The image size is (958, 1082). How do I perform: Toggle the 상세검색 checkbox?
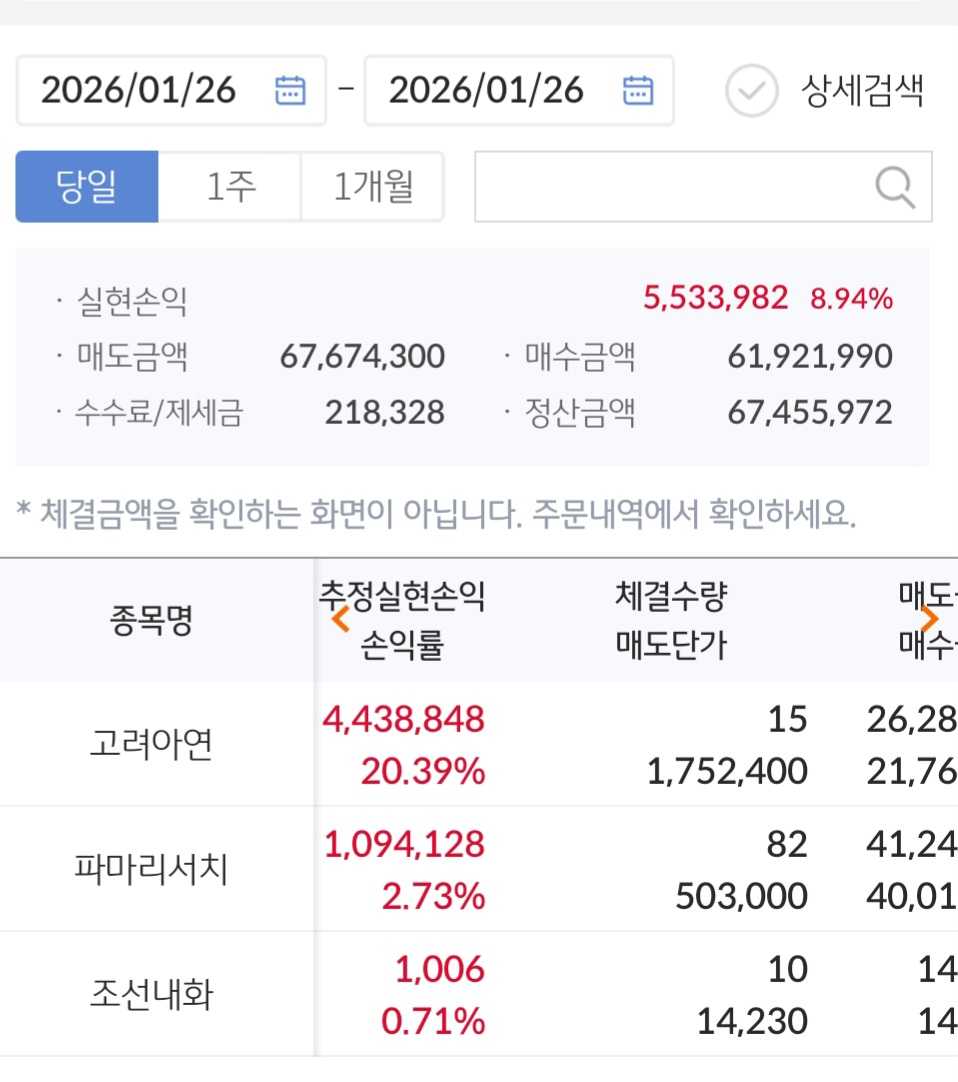pyautogui.click(x=750, y=91)
